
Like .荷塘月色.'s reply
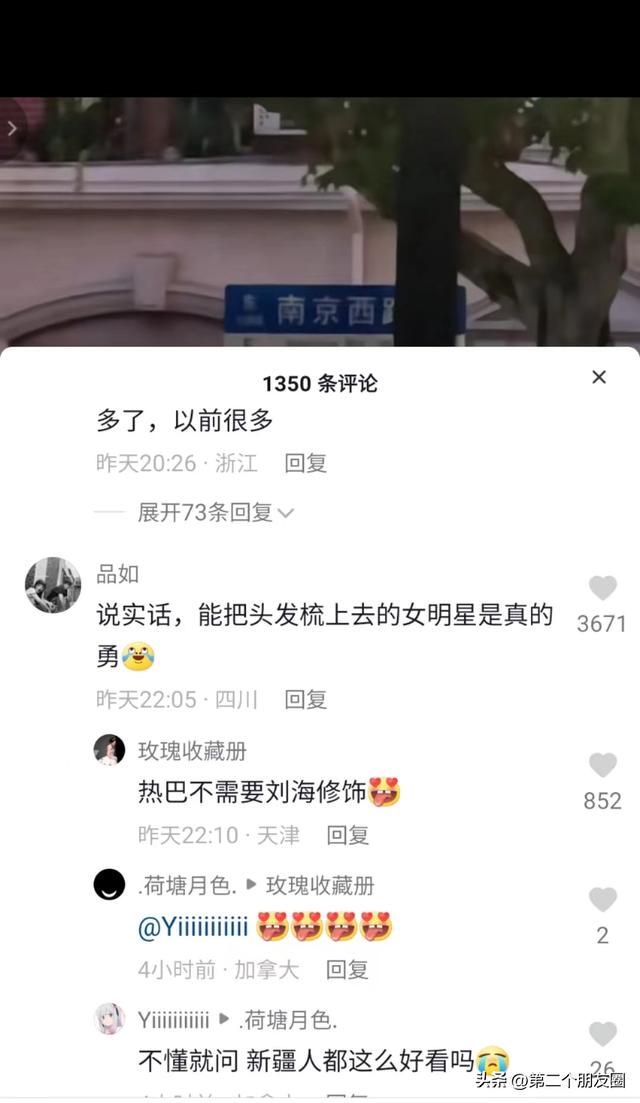click(x=603, y=899)
